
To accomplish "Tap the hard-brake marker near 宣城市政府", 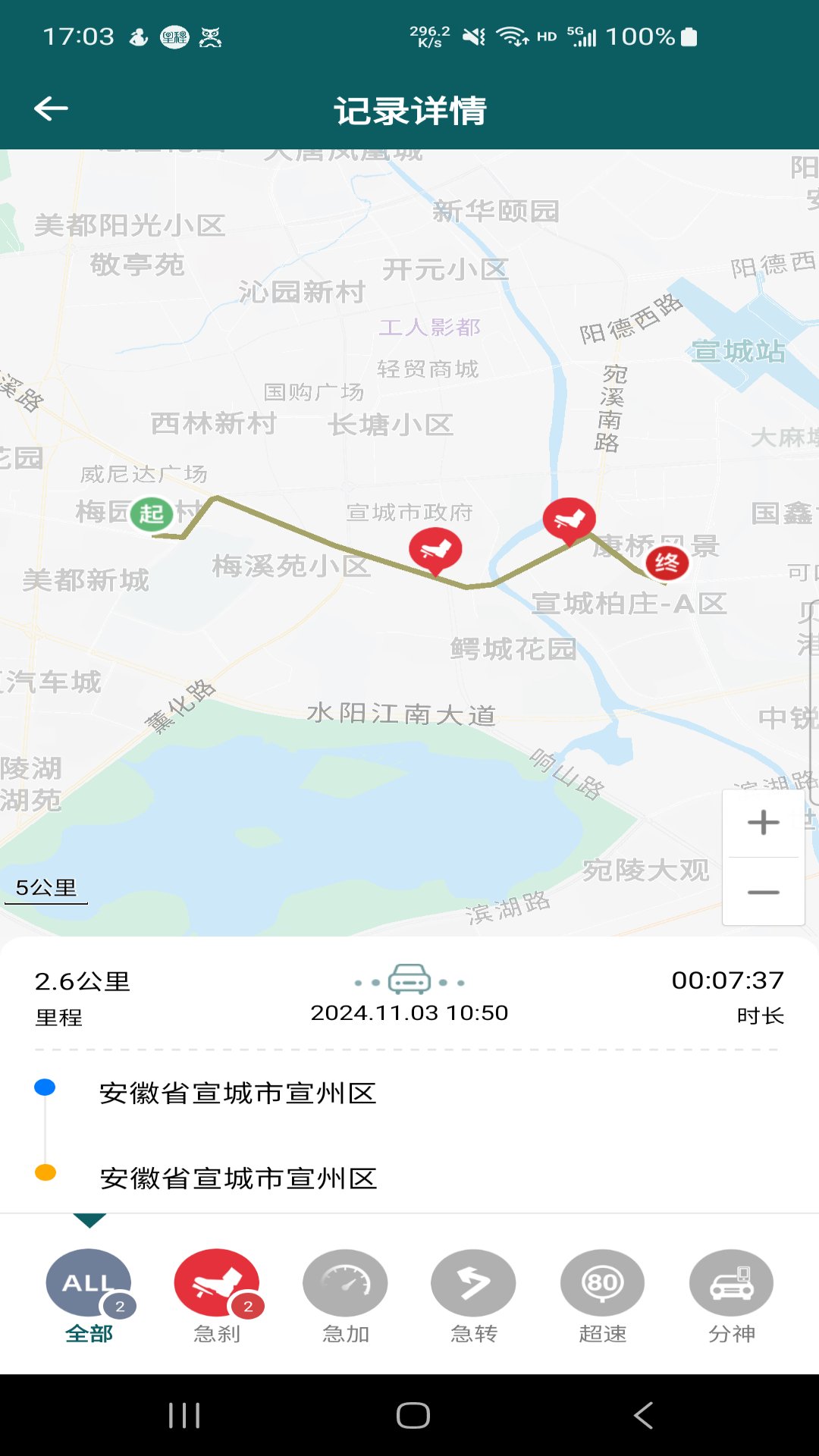I will 435,548.
